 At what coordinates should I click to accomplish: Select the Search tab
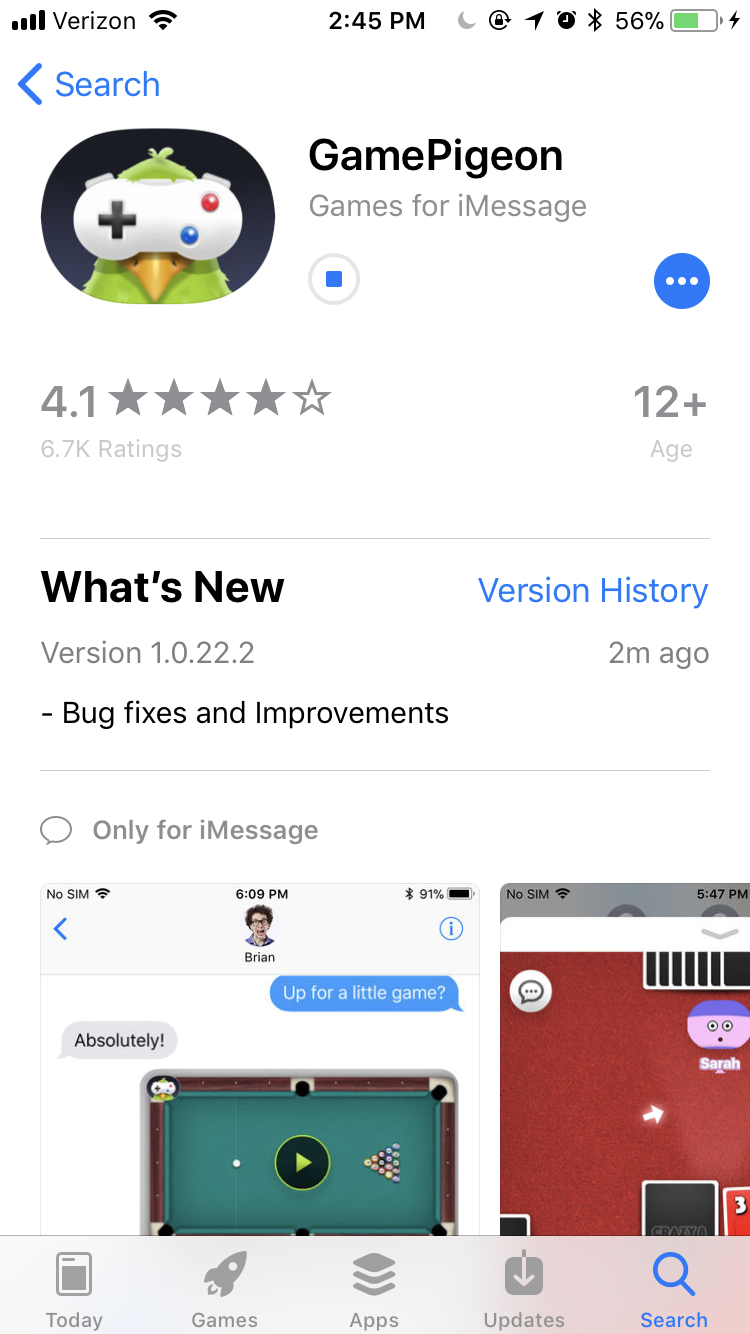click(x=674, y=1290)
